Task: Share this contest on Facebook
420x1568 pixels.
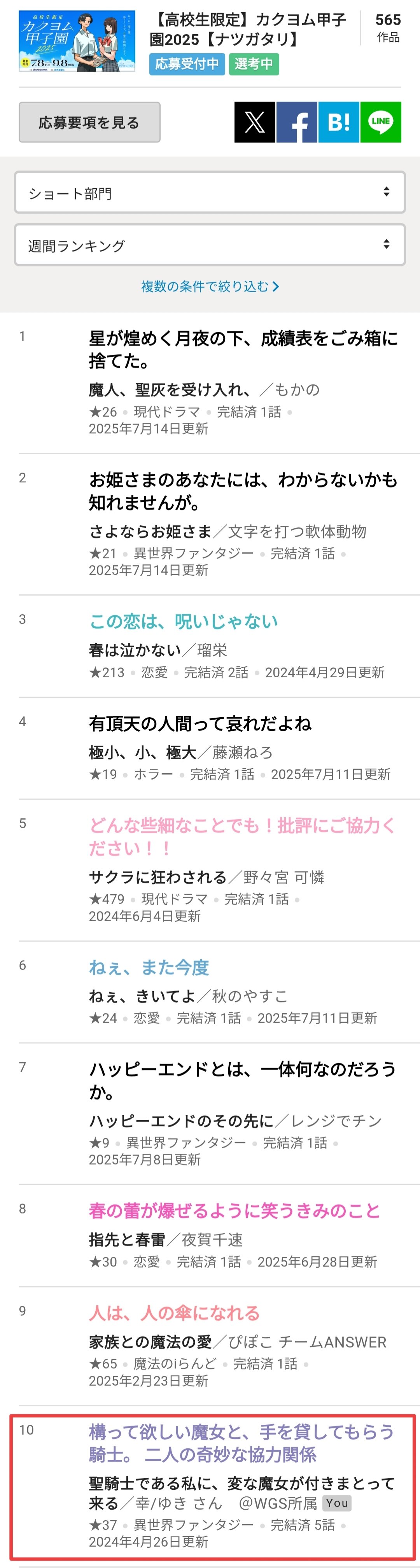Action: [x=296, y=123]
